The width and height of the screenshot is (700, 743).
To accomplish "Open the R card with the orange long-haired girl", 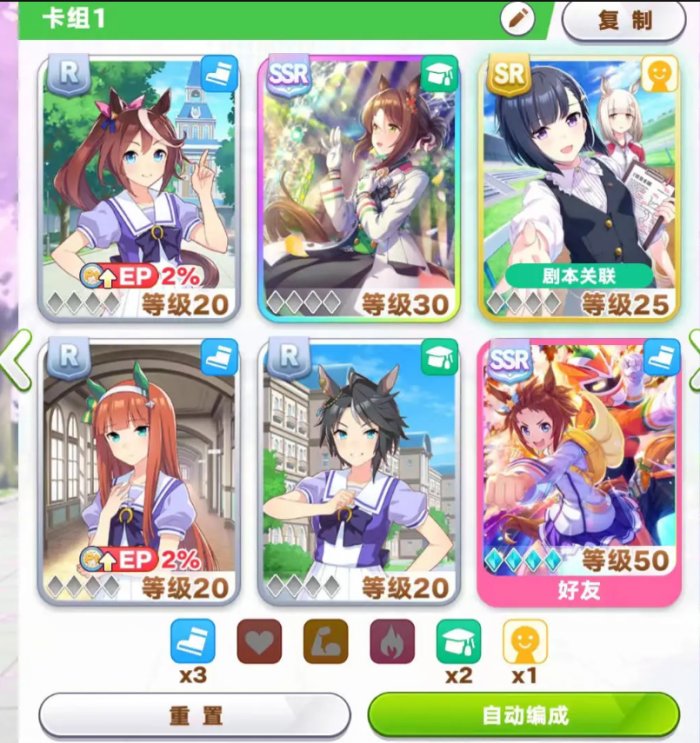I will click(139, 472).
